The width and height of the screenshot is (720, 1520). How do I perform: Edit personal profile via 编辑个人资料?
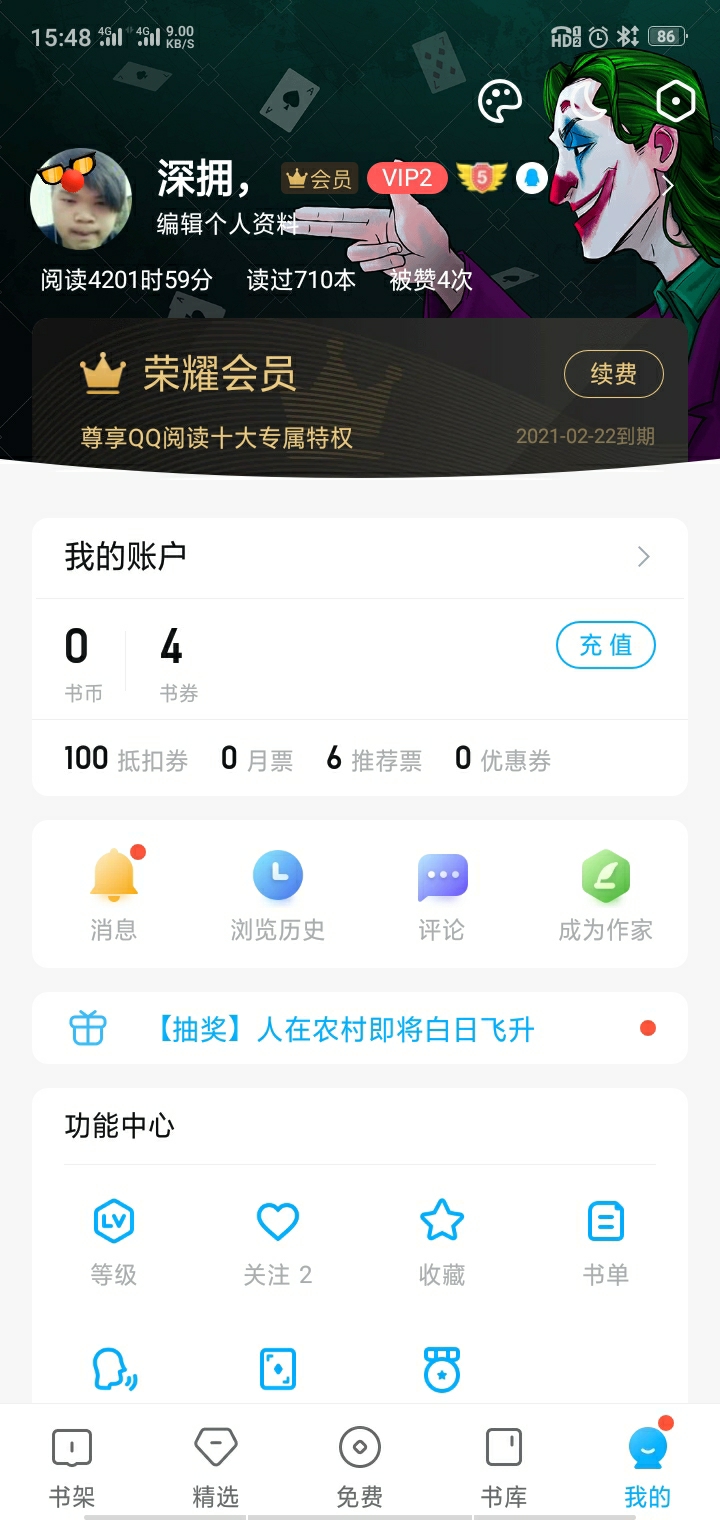pos(228,224)
